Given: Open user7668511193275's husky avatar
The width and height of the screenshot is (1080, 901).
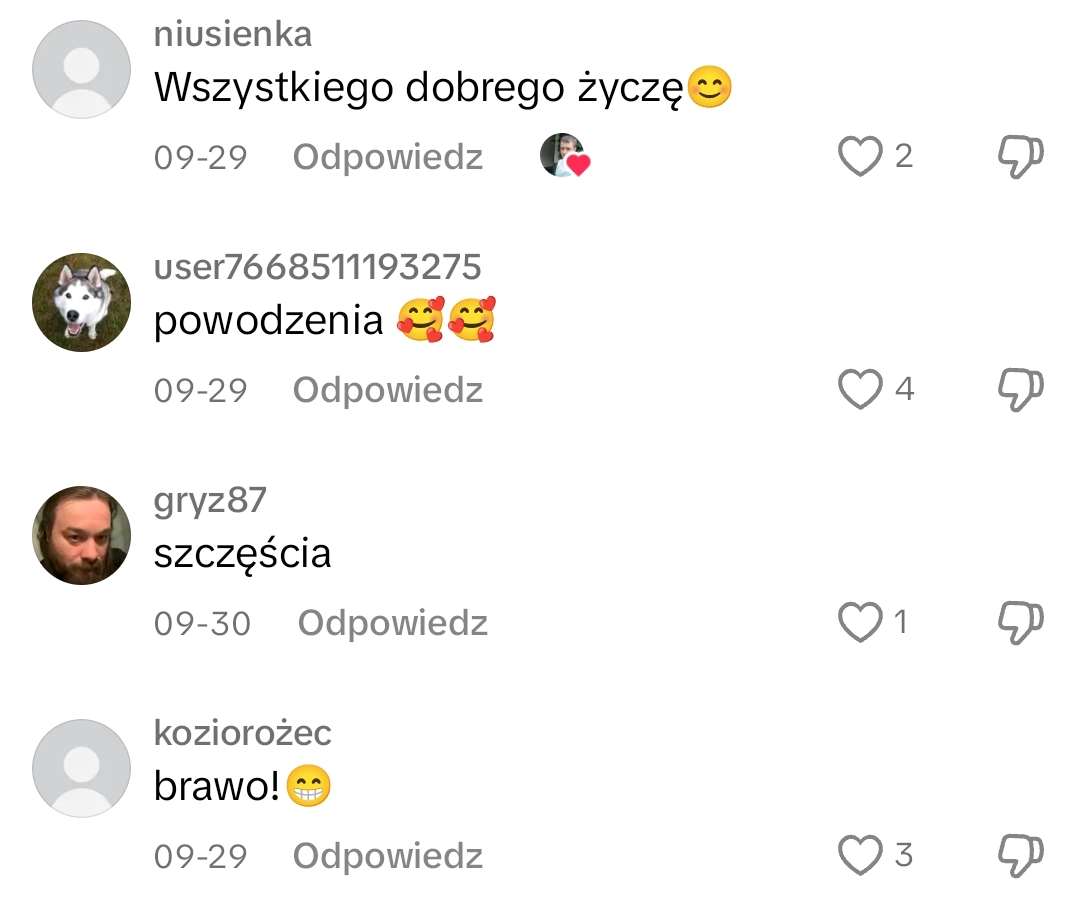Looking at the screenshot, I should 82,302.
